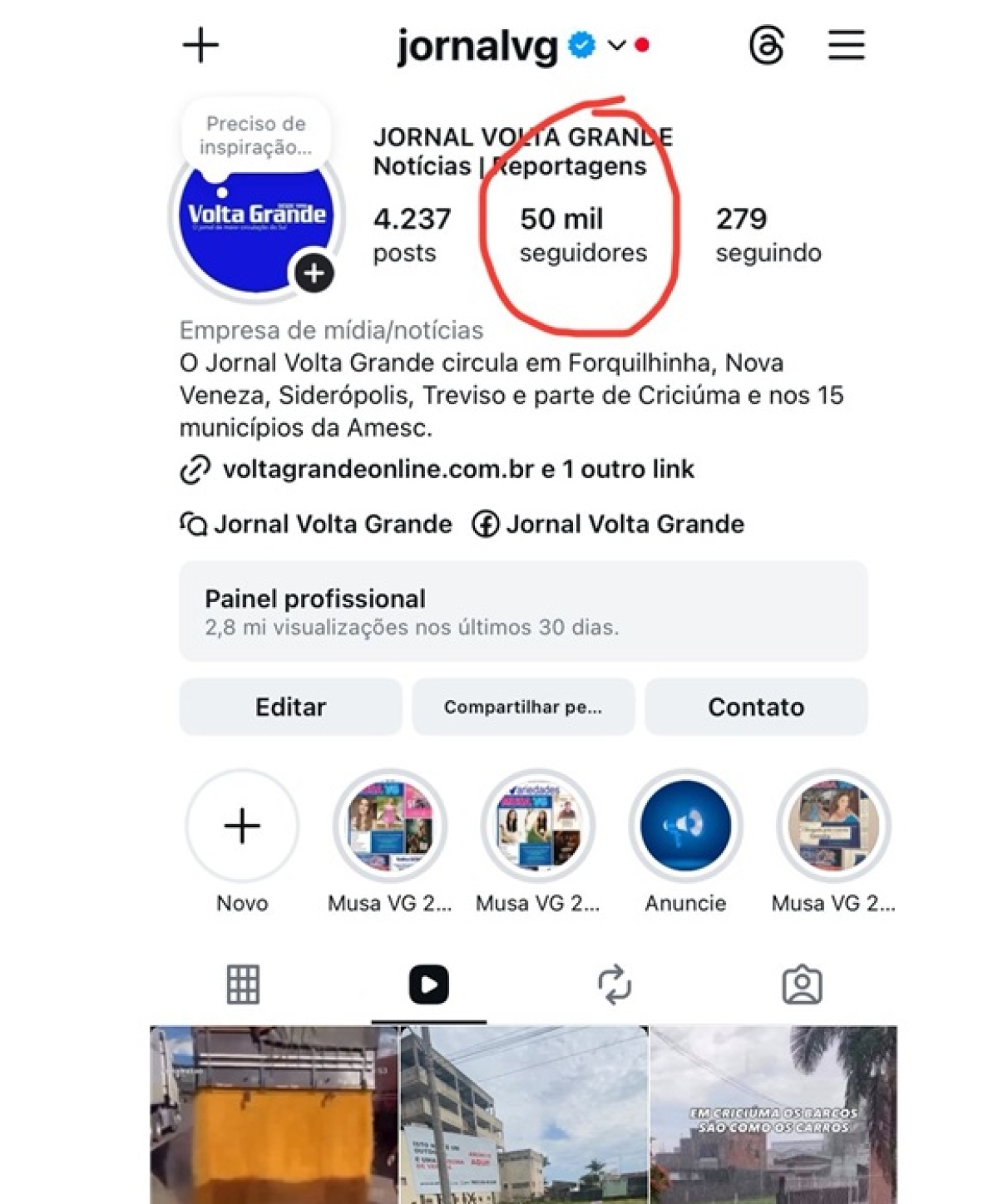998x1204 pixels.
Task: Switch to the tagged photos tab
Action: (x=802, y=984)
